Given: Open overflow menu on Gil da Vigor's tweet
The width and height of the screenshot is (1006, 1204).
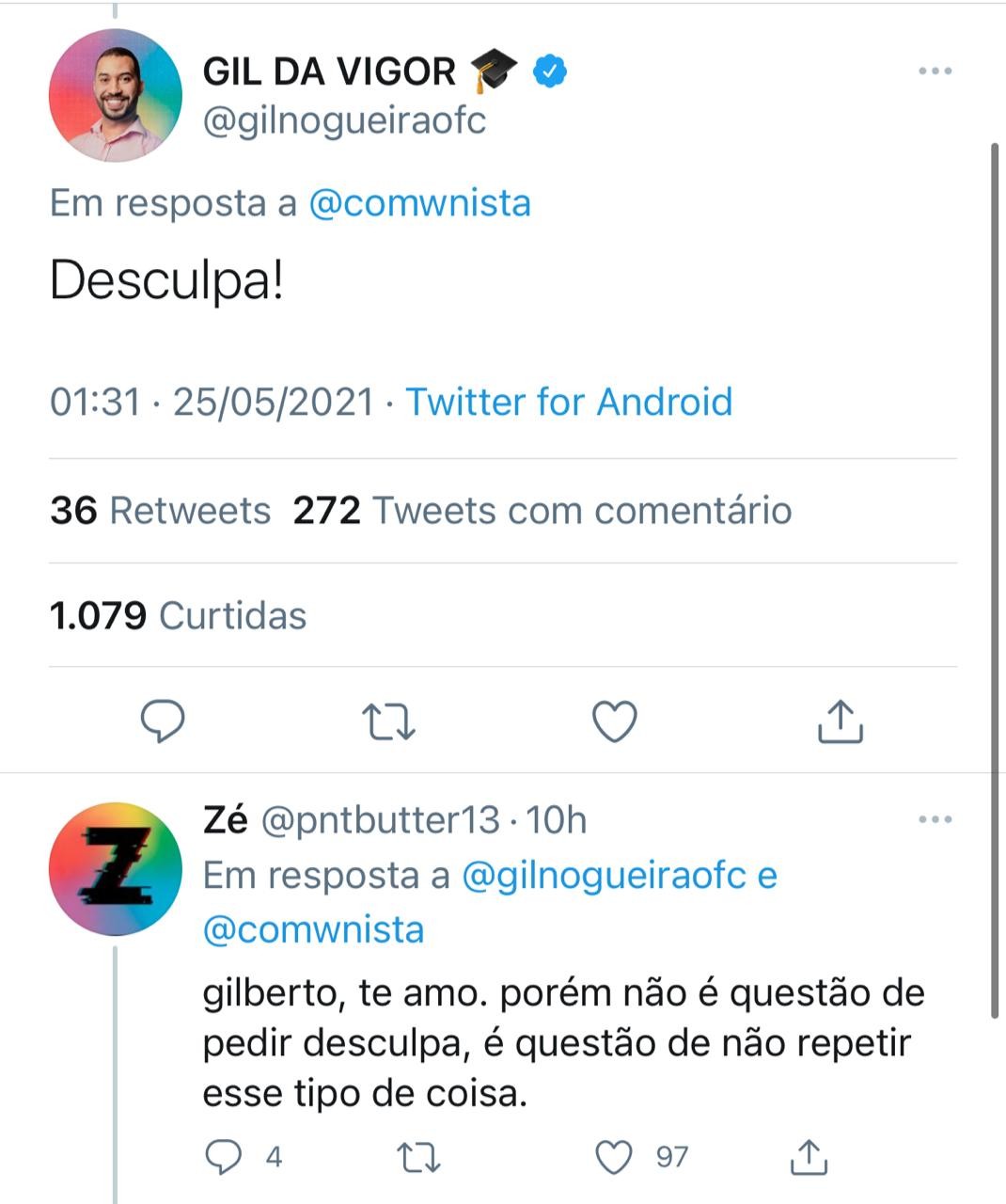Looking at the screenshot, I should pyautogui.click(x=934, y=71).
